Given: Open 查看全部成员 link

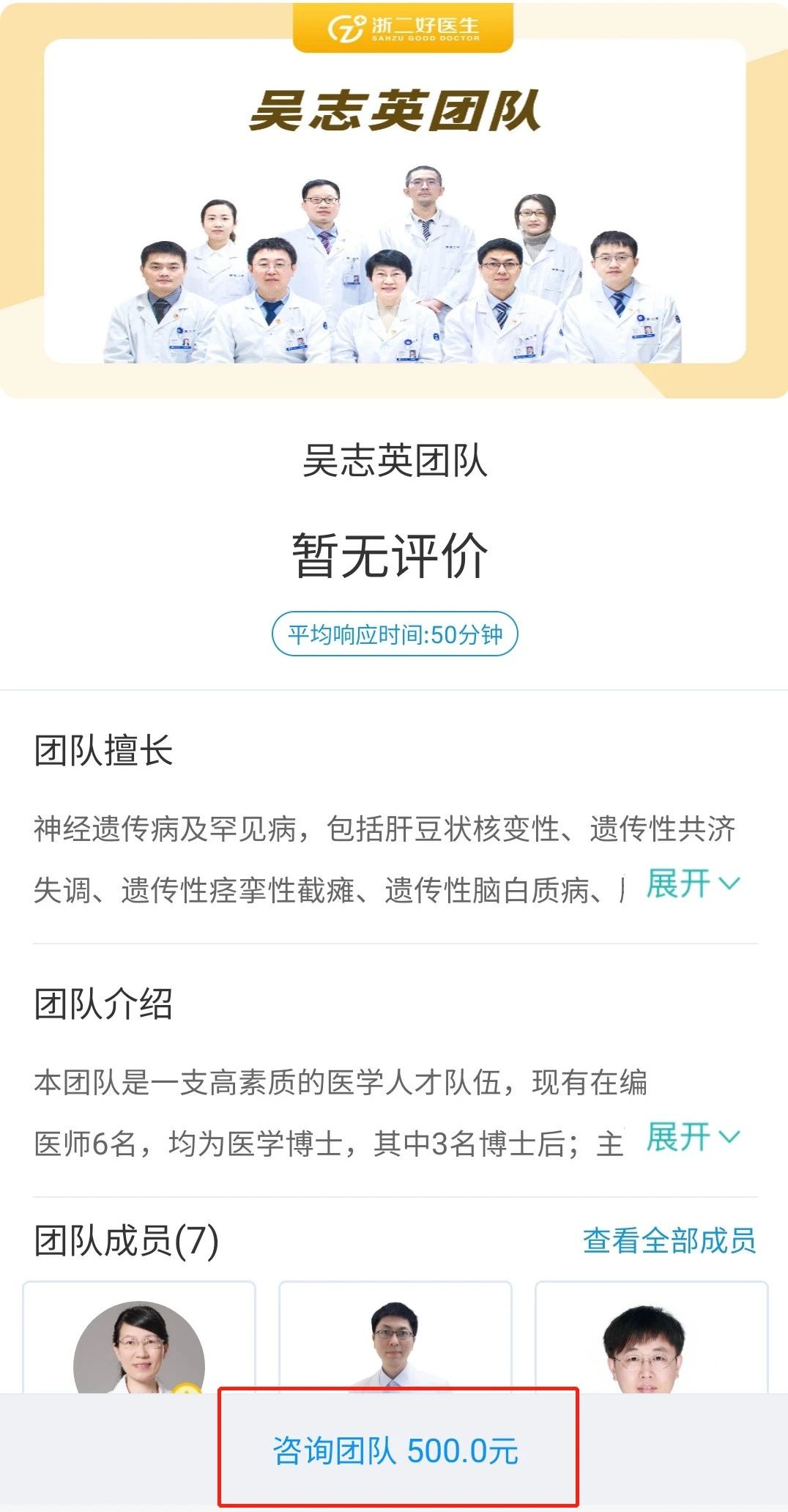Looking at the screenshot, I should coord(669,1241).
